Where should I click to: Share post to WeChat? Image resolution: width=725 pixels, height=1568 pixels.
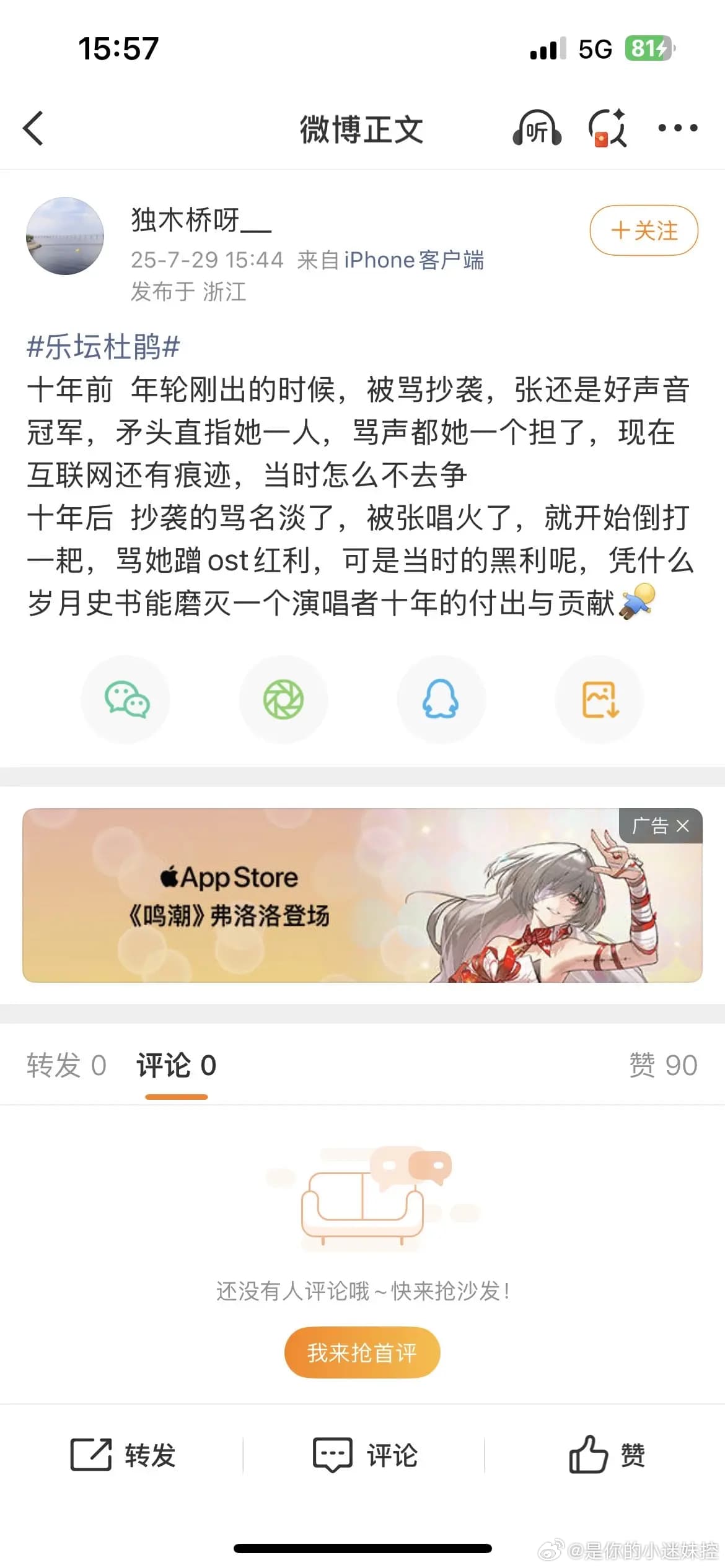pyautogui.click(x=126, y=700)
